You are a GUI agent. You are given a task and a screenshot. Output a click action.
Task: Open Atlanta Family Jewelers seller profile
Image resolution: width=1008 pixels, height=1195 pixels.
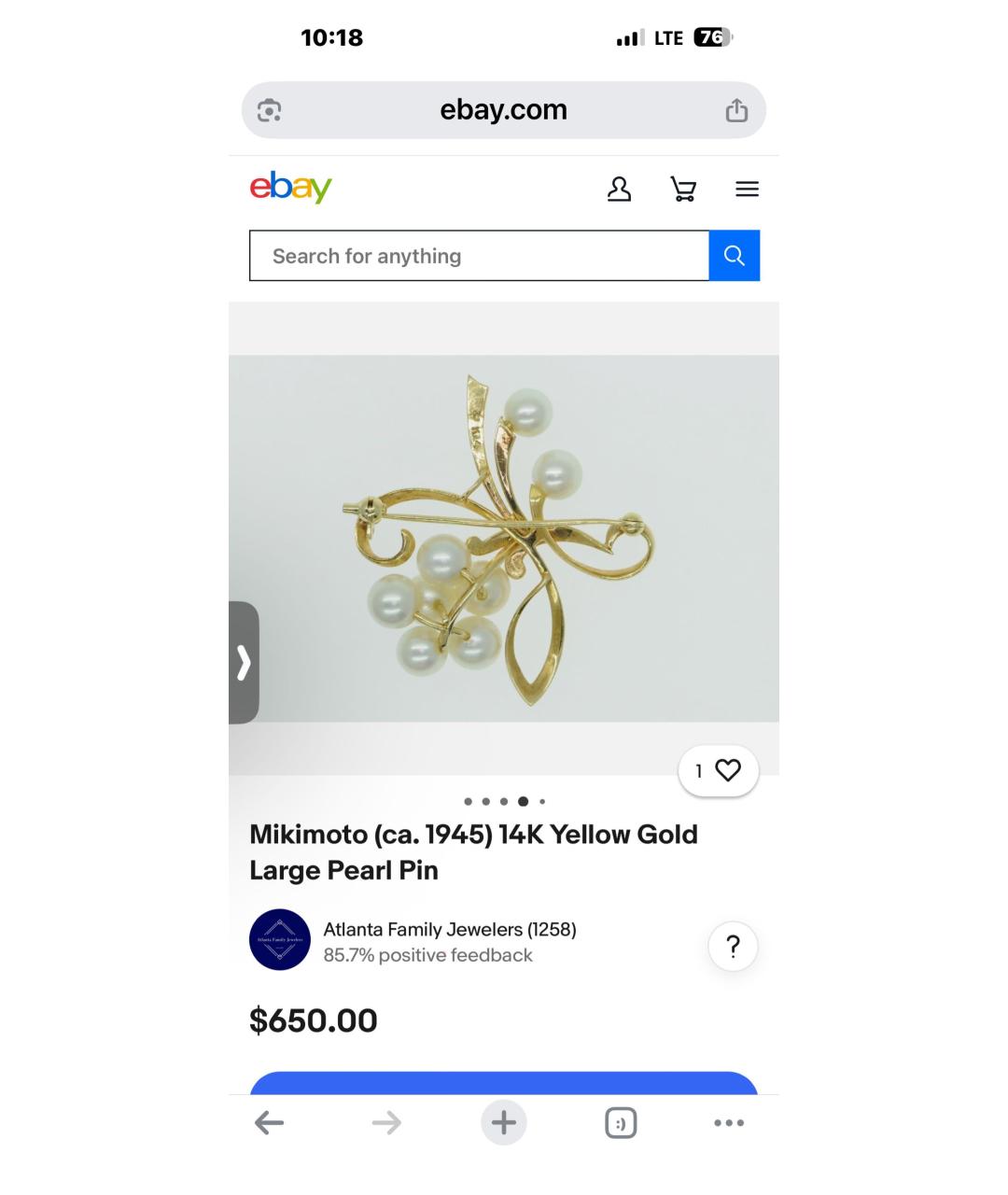(449, 930)
